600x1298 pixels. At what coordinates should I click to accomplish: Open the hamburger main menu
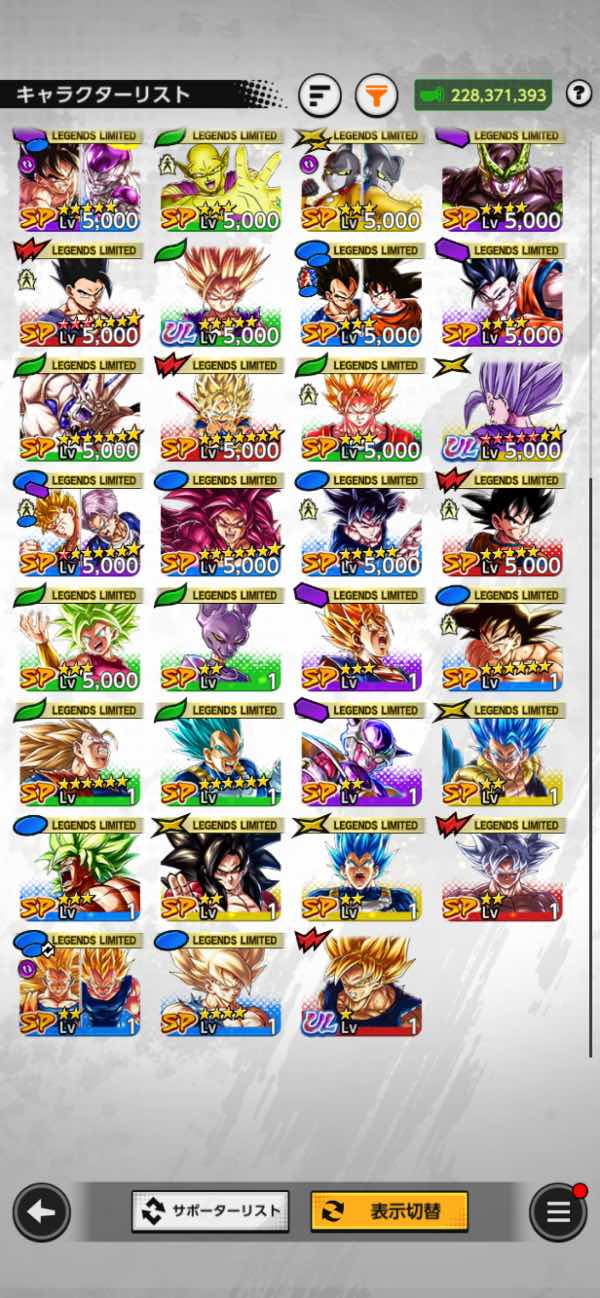[x=557, y=1212]
